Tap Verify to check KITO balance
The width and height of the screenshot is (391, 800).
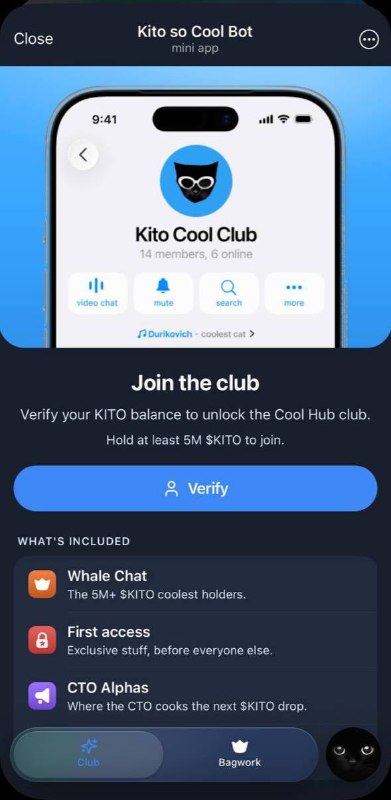(x=196, y=488)
